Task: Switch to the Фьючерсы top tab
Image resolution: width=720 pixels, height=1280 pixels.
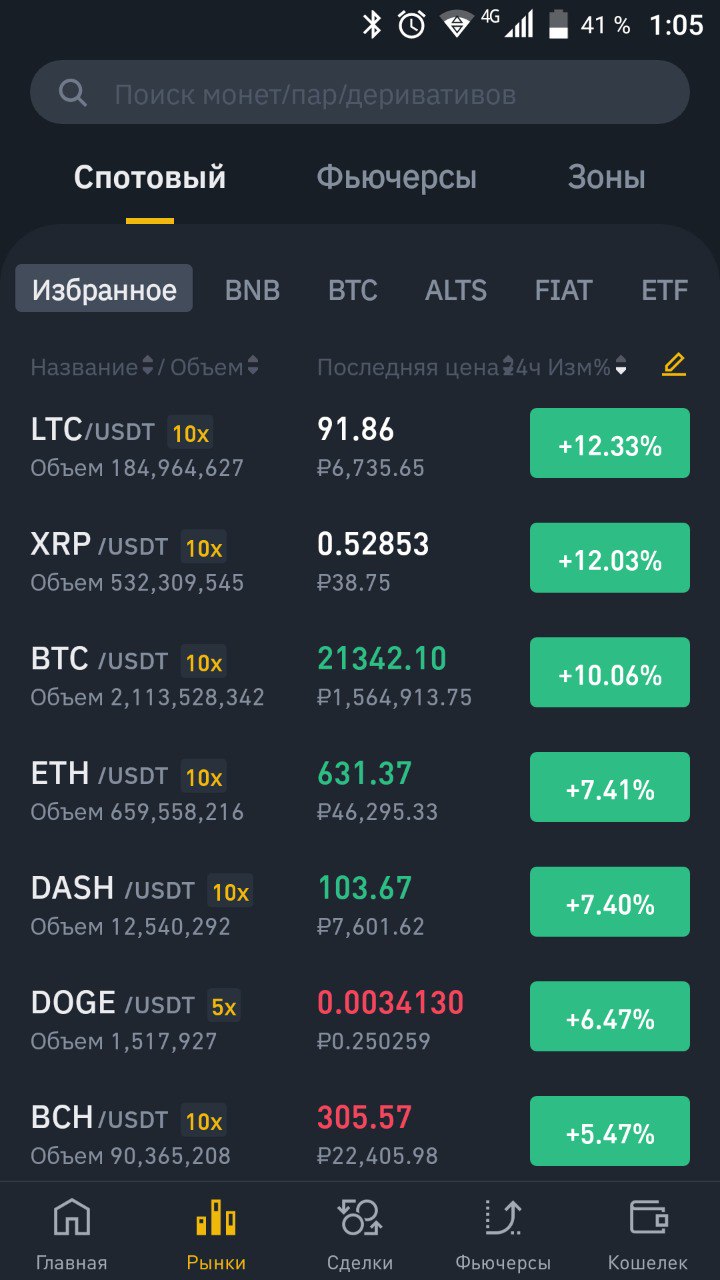Action: pyautogui.click(x=396, y=178)
